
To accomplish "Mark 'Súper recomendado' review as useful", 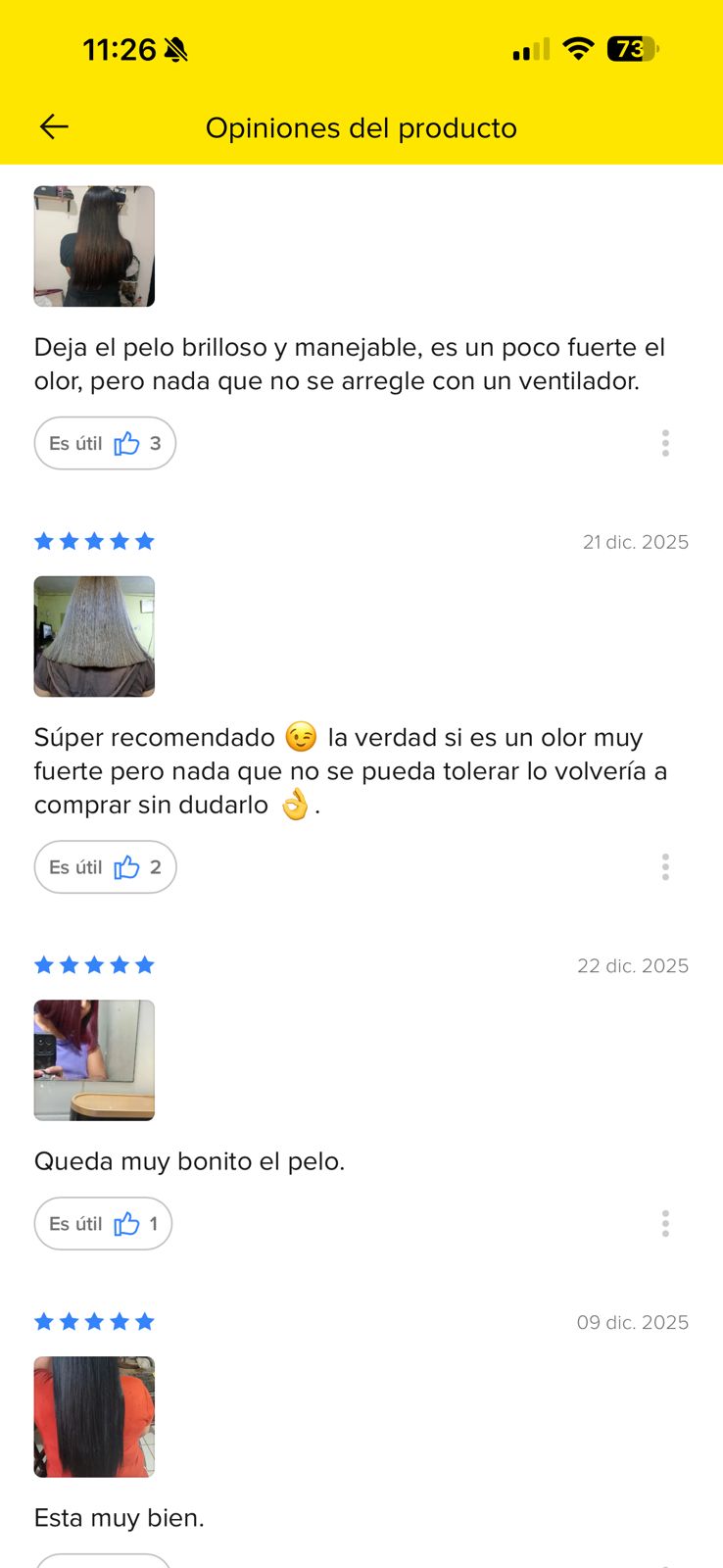I will pos(105,867).
